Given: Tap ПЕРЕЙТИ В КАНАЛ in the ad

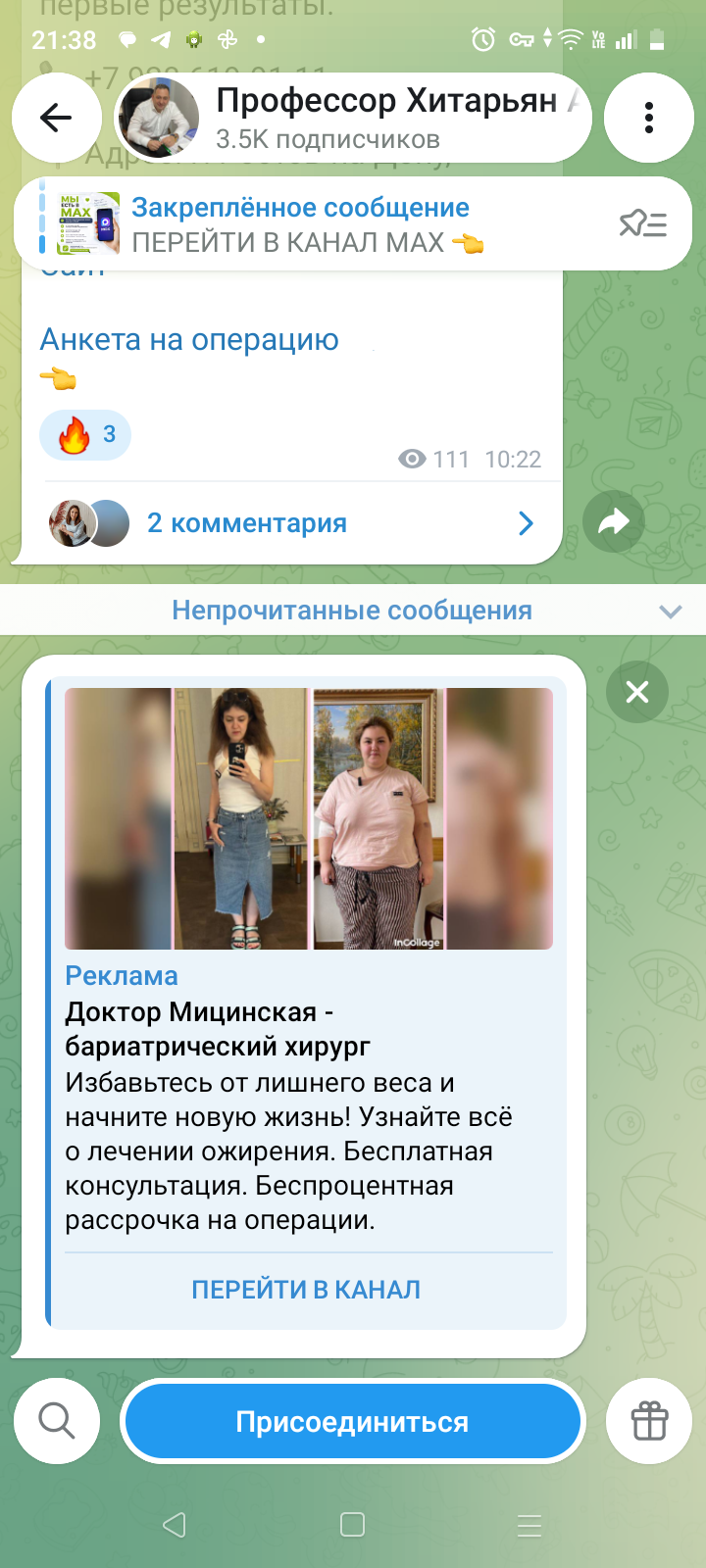Looking at the screenshot, I should [x=306, y=1290].
